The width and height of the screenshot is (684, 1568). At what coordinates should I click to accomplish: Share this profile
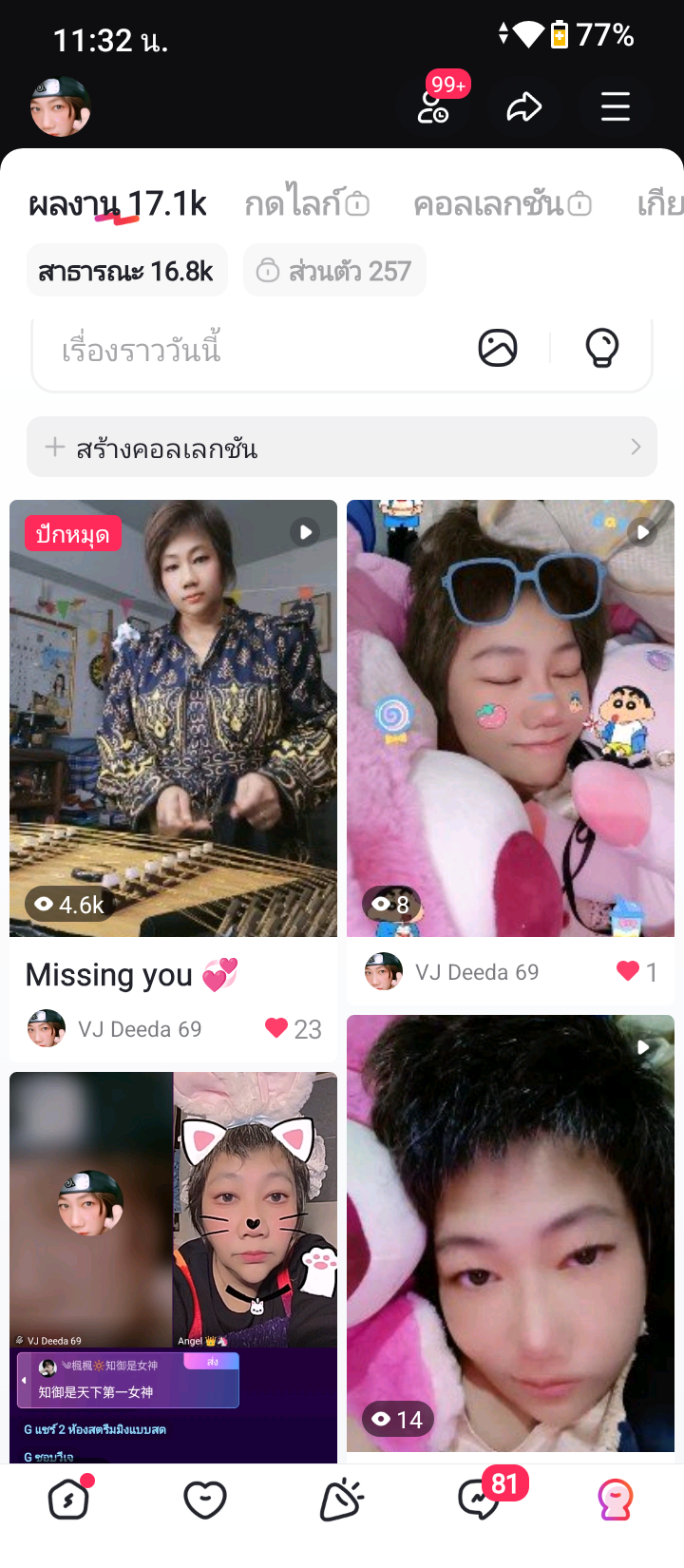[523, 107]
